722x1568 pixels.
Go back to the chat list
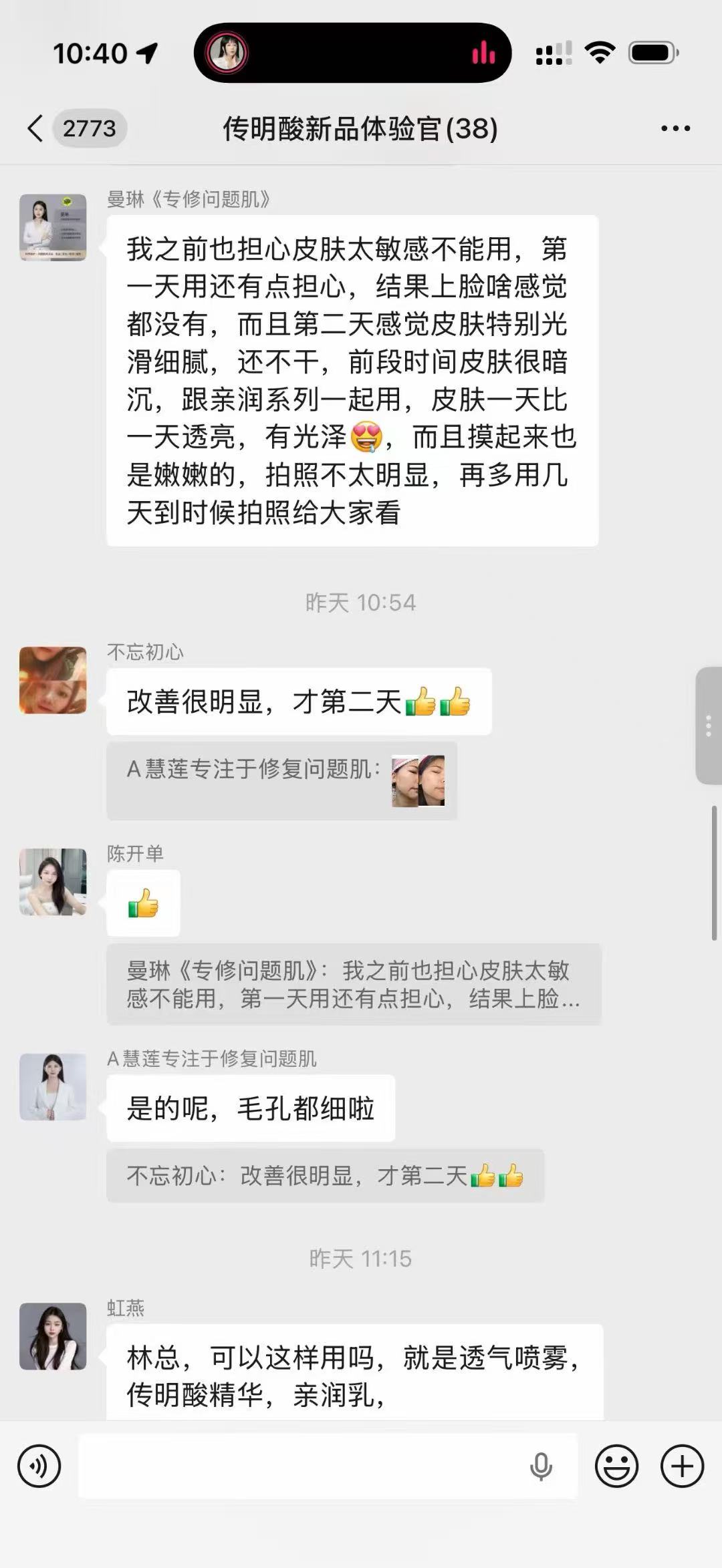[x=36, y=128]
